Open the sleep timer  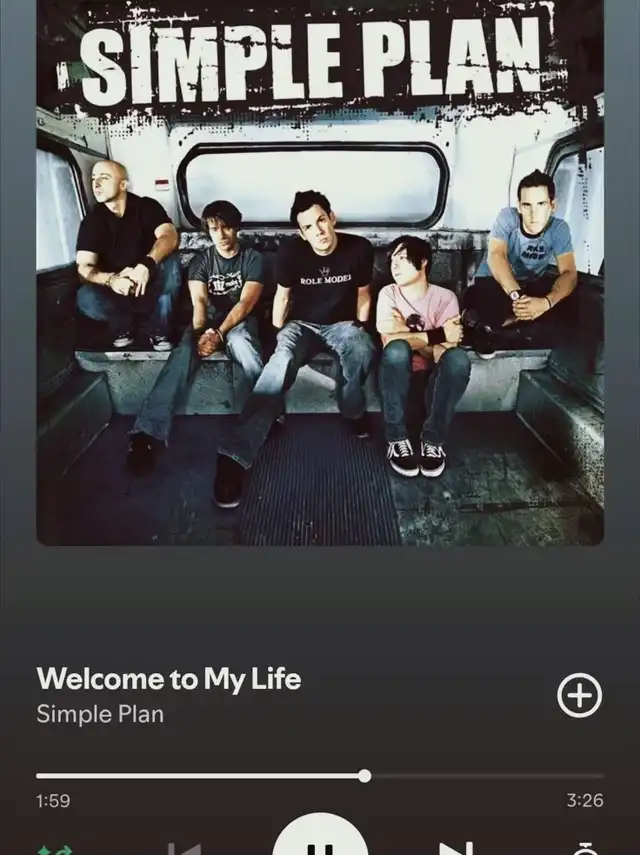tap(586, 849)
